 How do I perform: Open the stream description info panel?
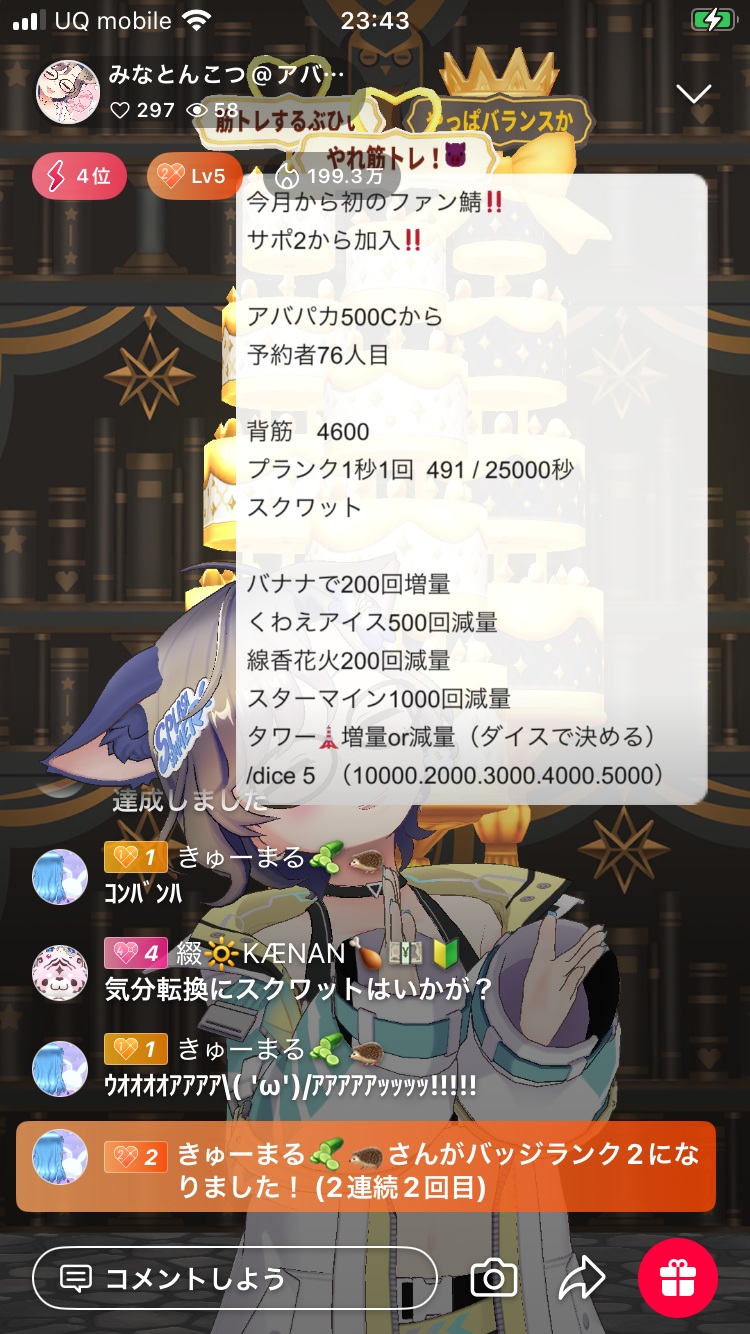470,490
